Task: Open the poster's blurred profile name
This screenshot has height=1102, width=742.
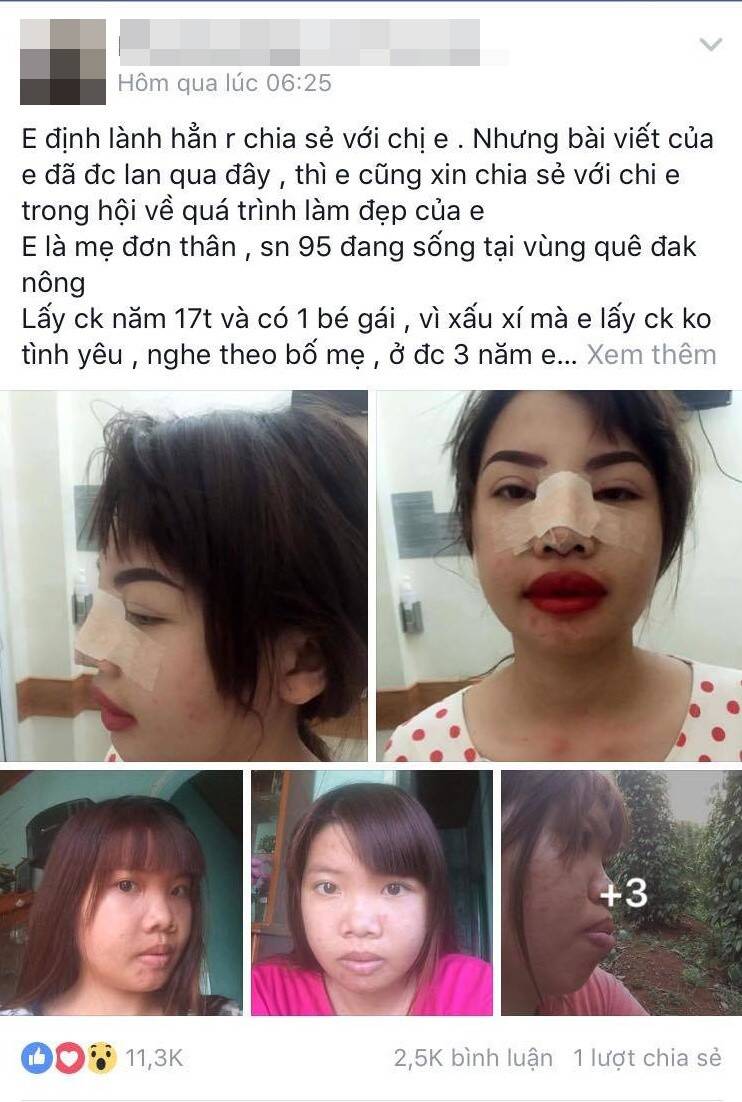Action: point(300,42)
